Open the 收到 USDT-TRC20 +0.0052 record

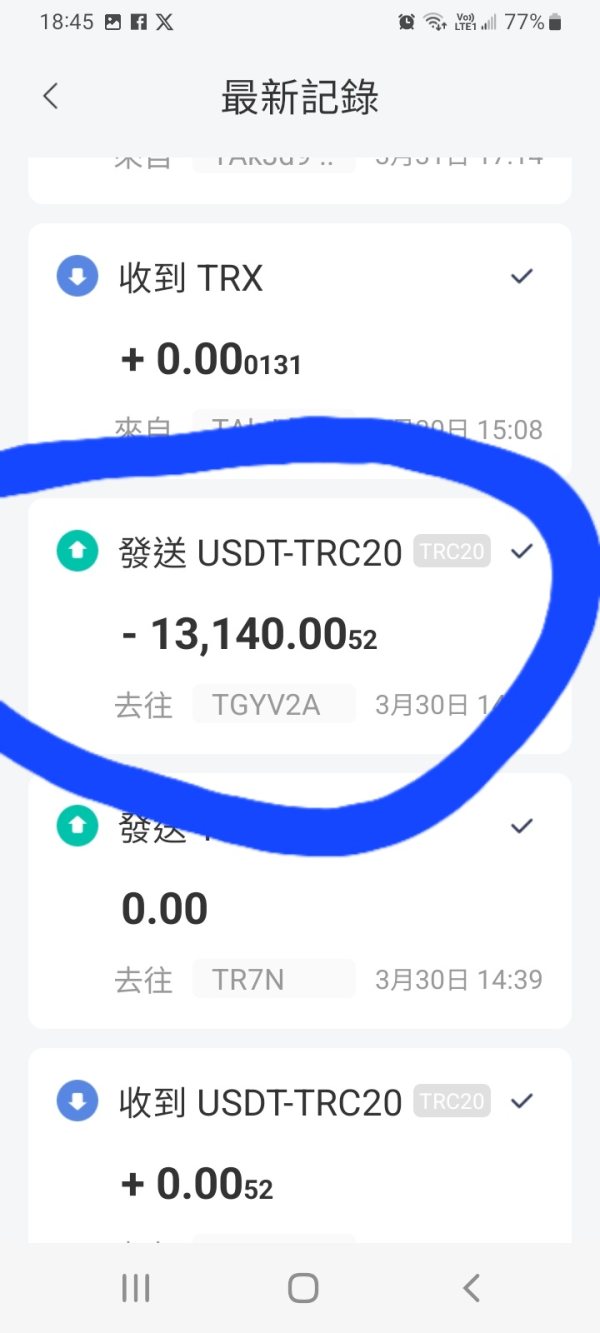(x=300, y=1146)
